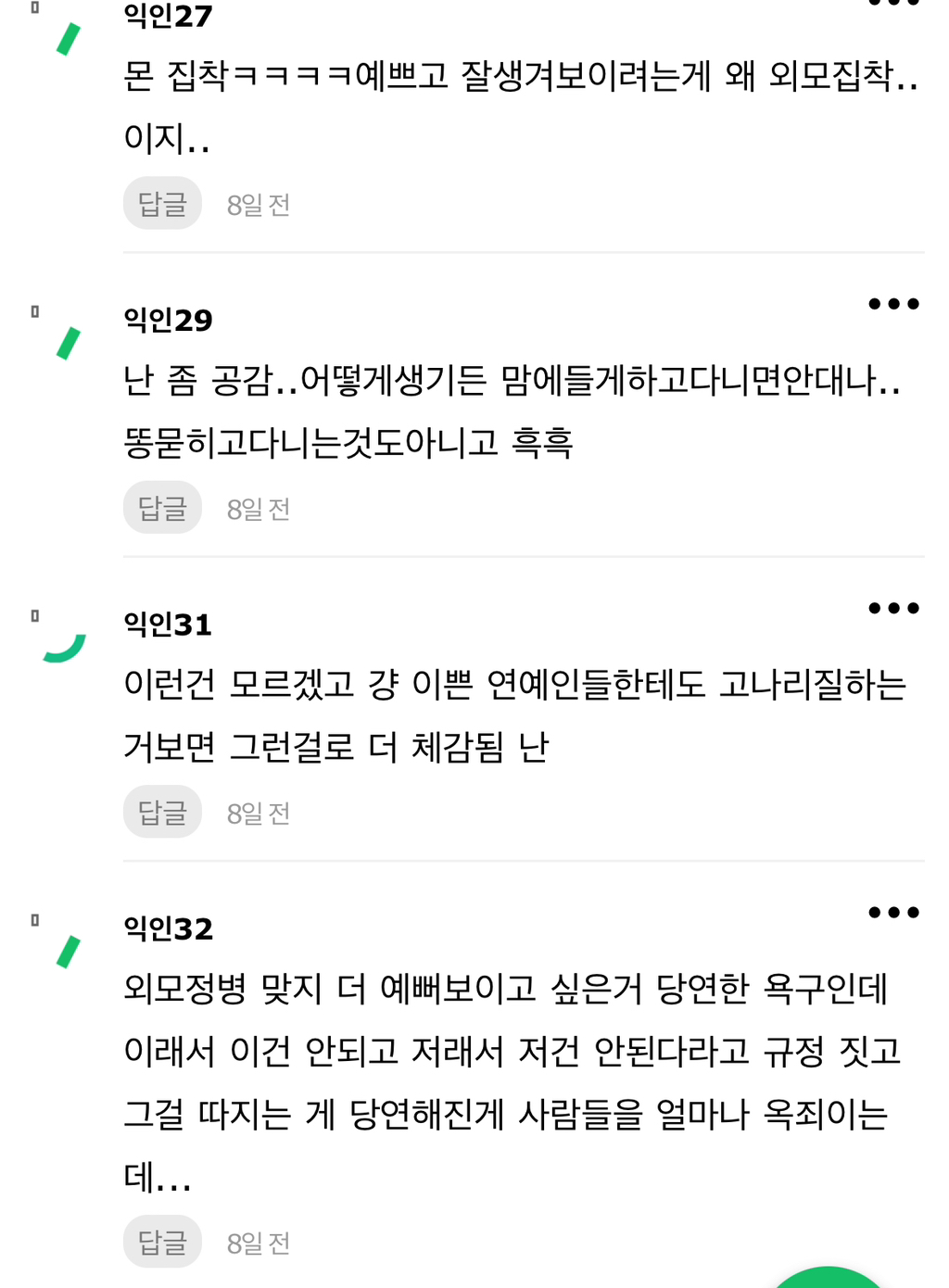Toggle the square selector next to 익인31's comment
Viewport: 949px width, 1288px height.
point(34,613)
